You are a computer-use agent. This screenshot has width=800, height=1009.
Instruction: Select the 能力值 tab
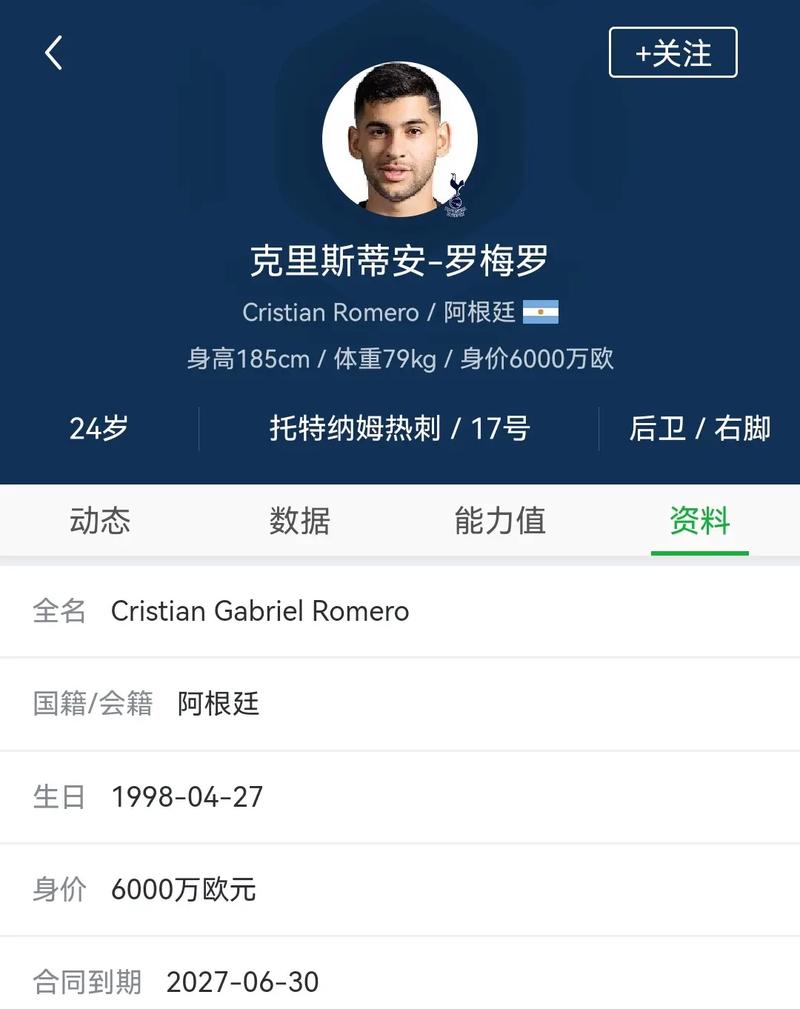click(500, 521)
